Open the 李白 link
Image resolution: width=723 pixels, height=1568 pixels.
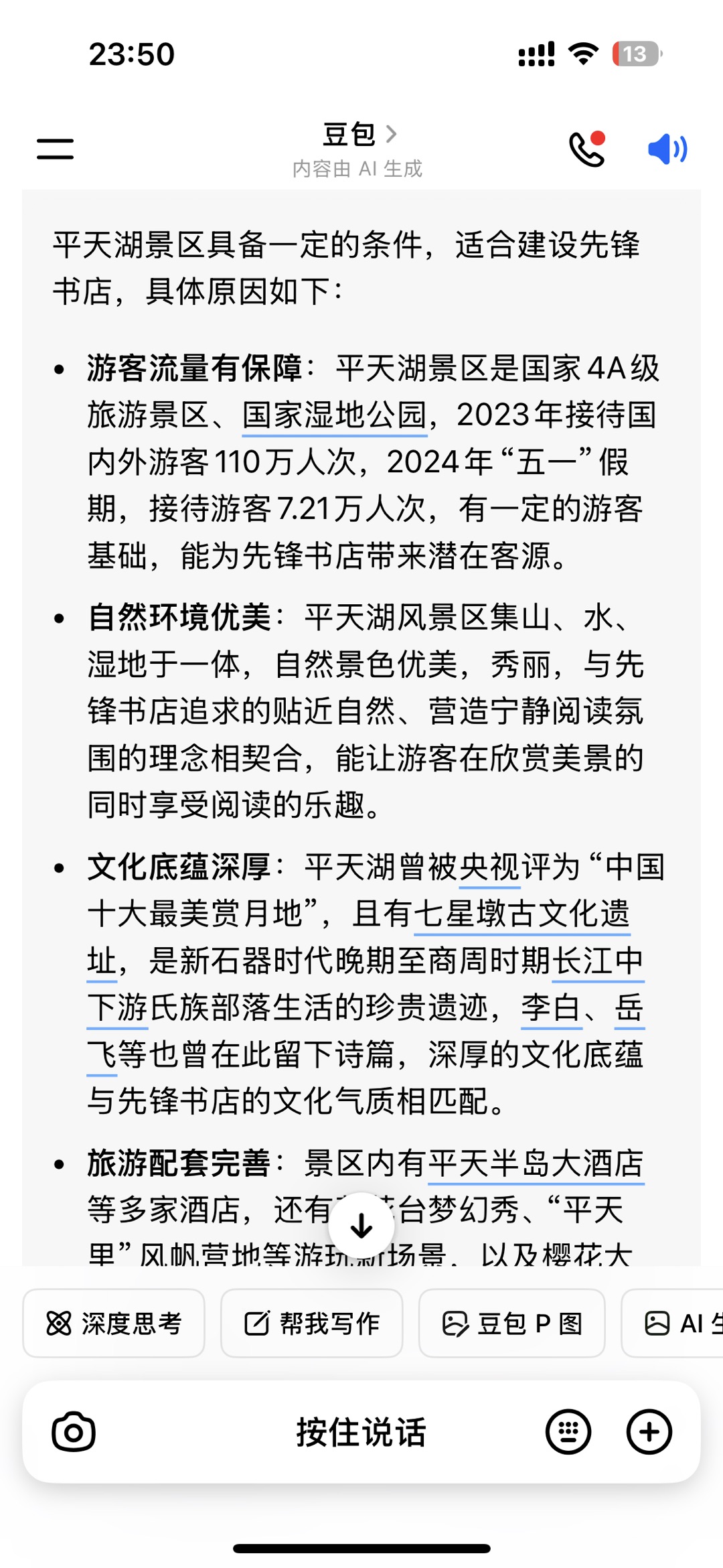pos(551,1008)
